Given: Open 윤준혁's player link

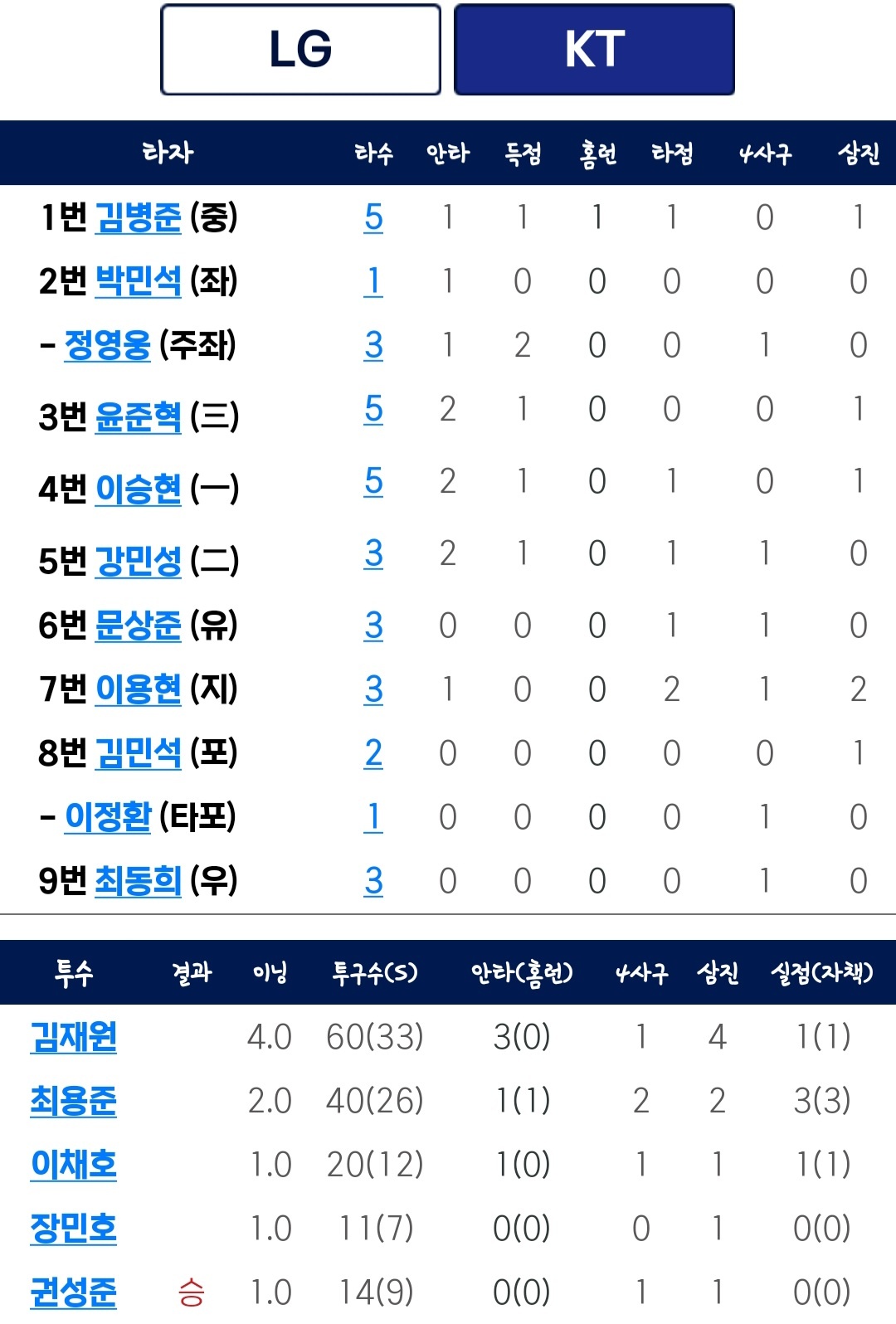Looking at the screenshot, I should click(138, 416).
